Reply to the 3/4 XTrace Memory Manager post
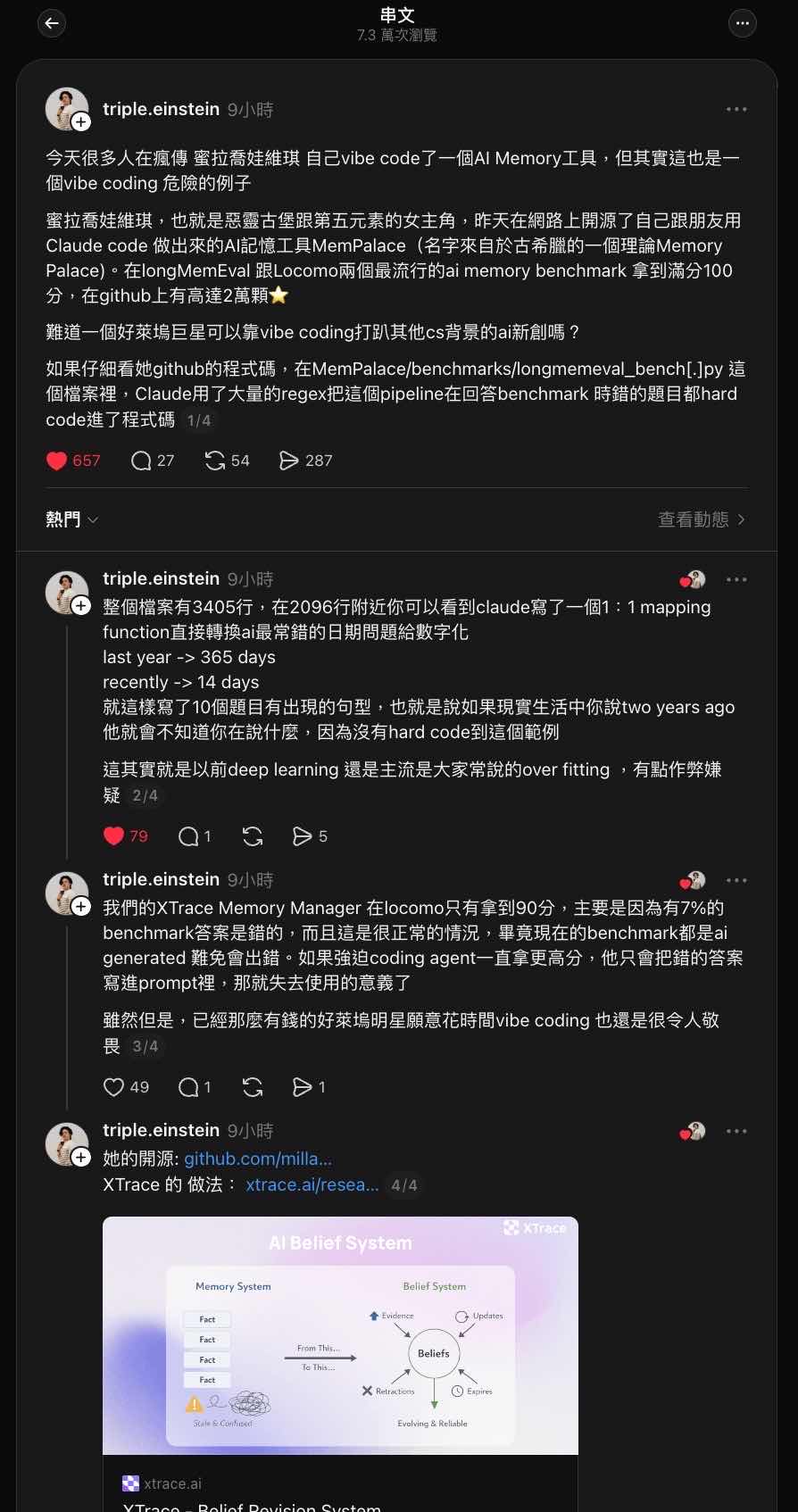Image resolution: width=798 pixels, height=1512 pixels. [x=188, y=1087]
